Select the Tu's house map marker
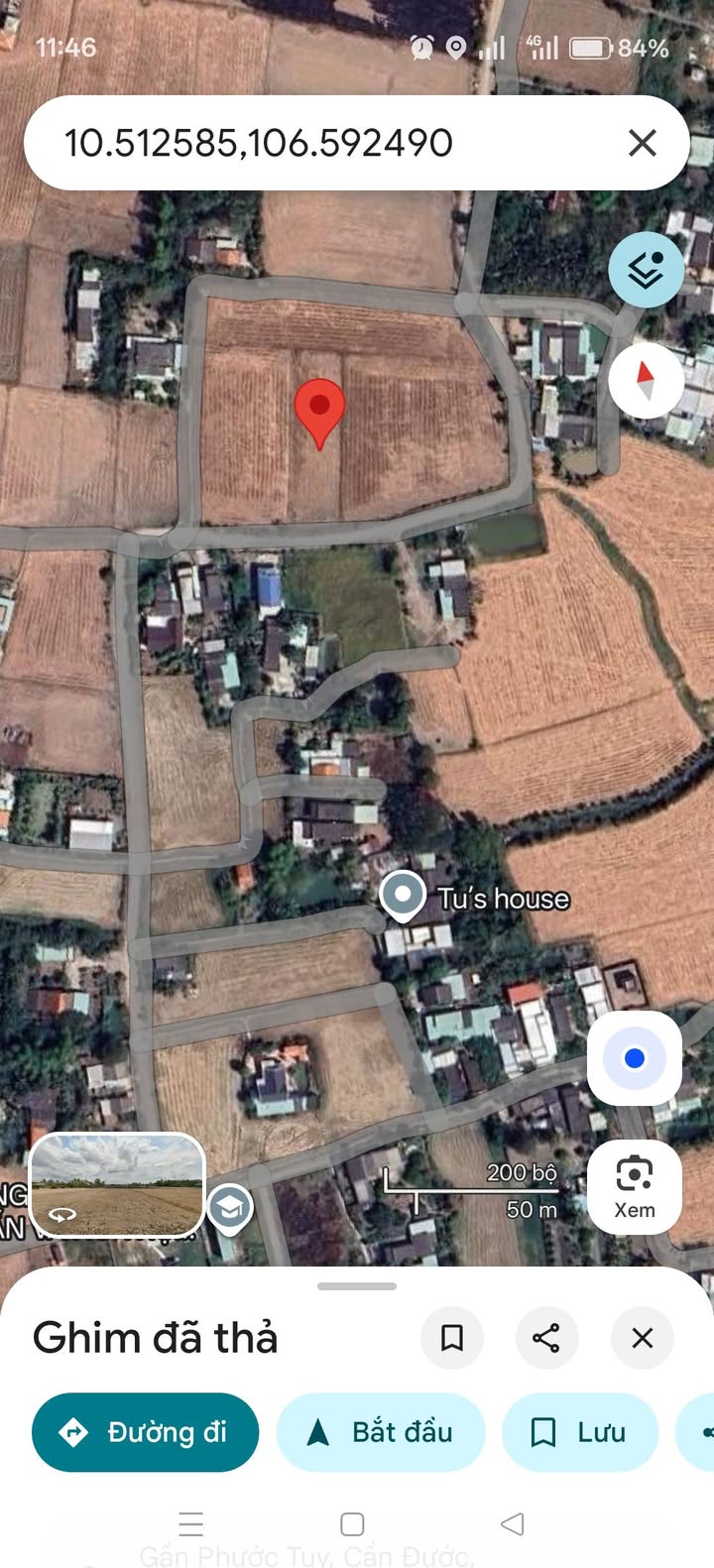Screen dimensions: 714x1568 [403, 895]
